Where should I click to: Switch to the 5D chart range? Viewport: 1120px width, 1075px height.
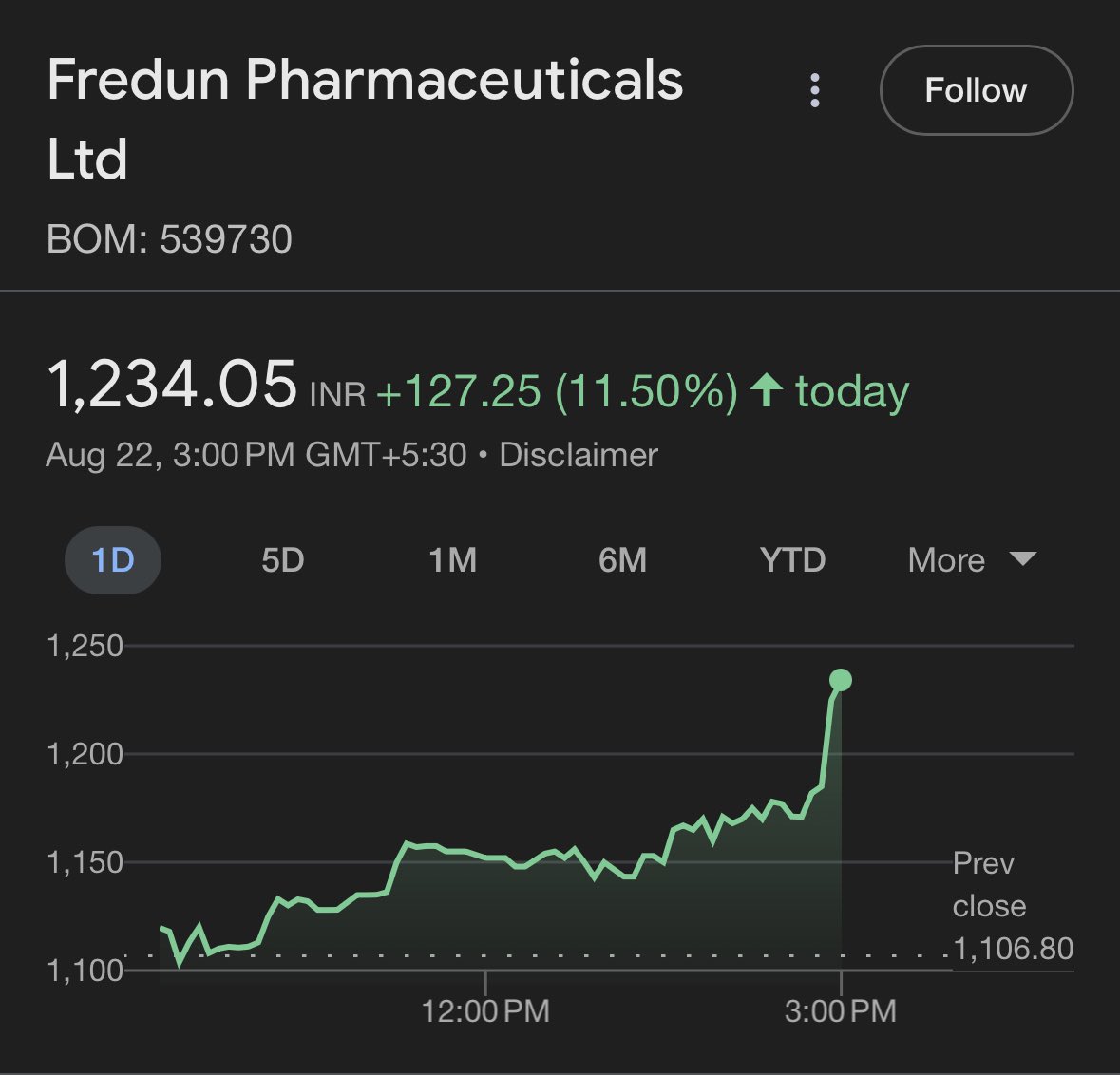(283, 560)
